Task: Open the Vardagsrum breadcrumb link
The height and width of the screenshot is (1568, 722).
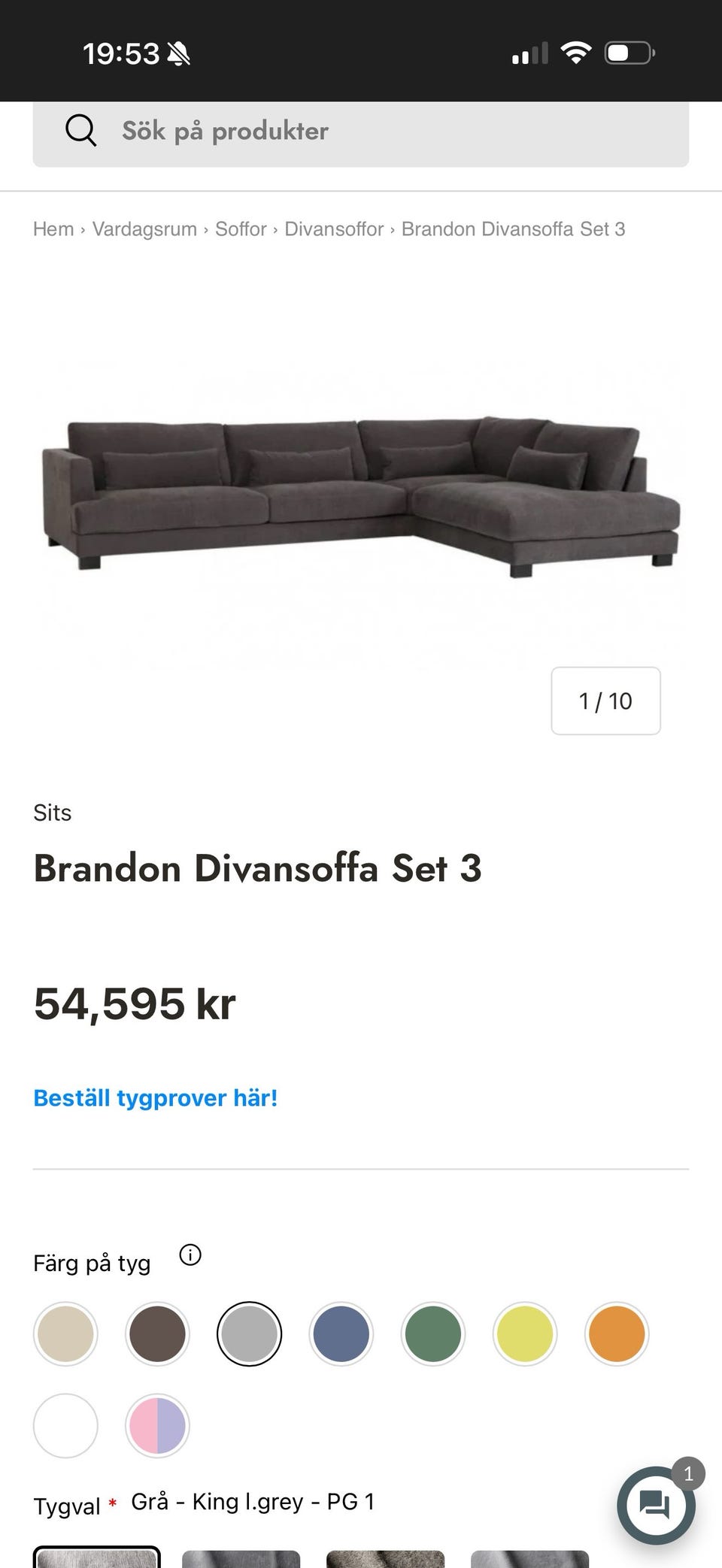Action: click(144, 229)
